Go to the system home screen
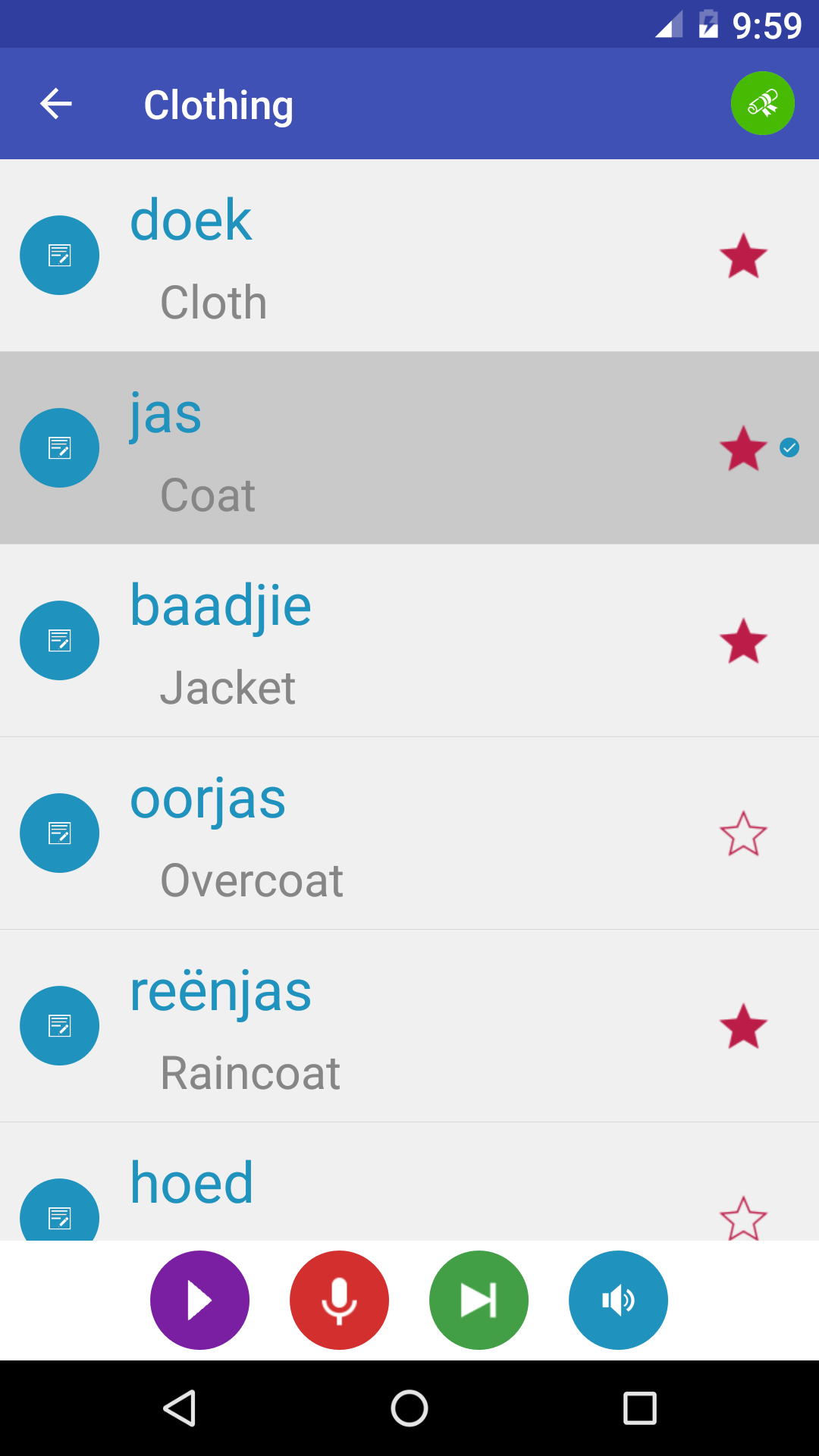Viewport: 819px width, 1456px height. 409,1409
